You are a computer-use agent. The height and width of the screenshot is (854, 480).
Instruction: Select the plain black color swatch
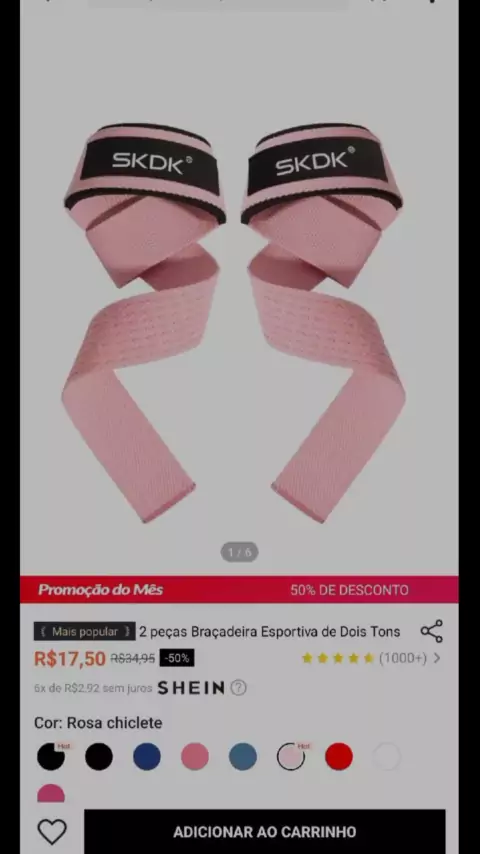(99, 757)
